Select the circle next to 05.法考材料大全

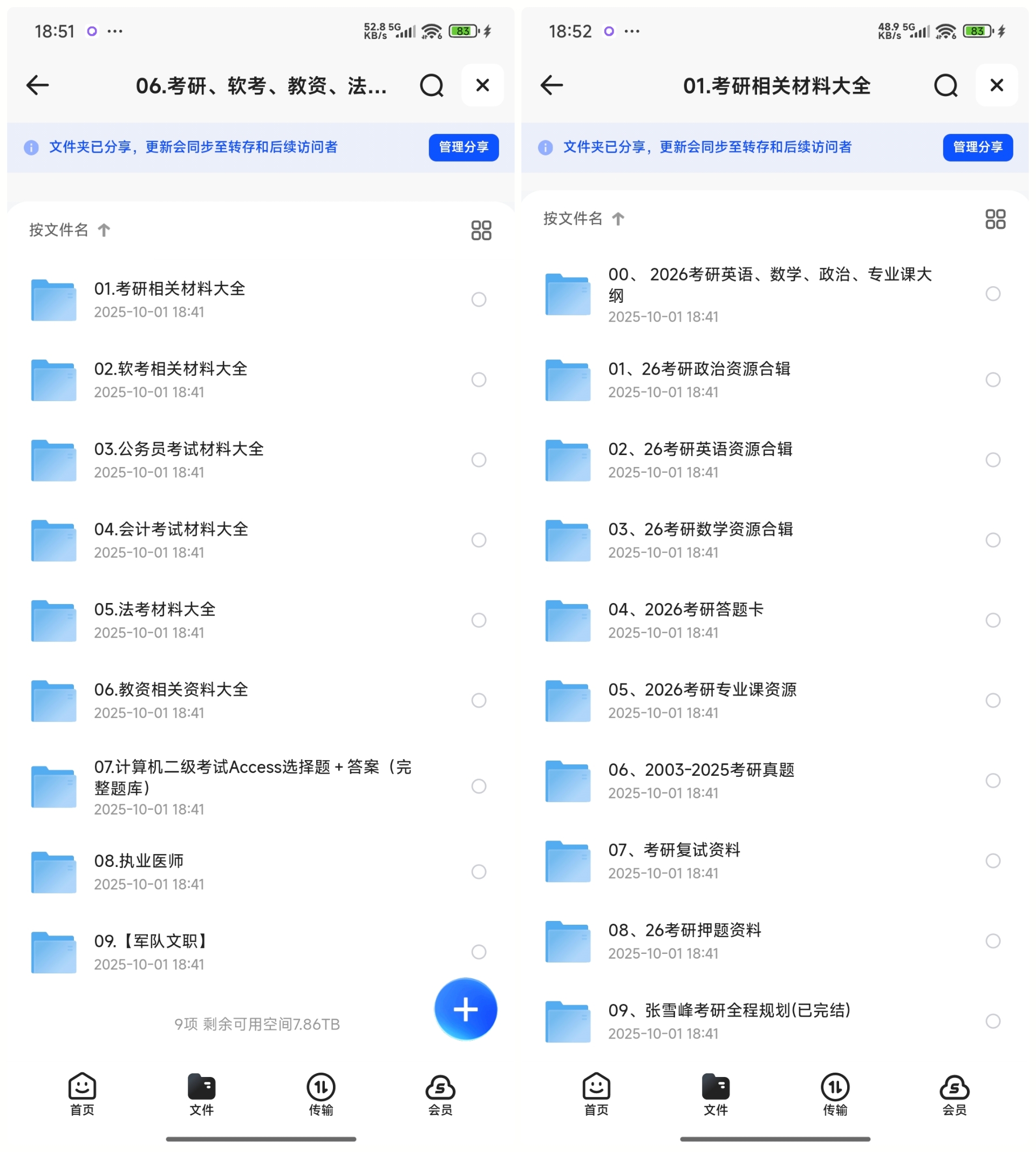click(x=480, y=620)
